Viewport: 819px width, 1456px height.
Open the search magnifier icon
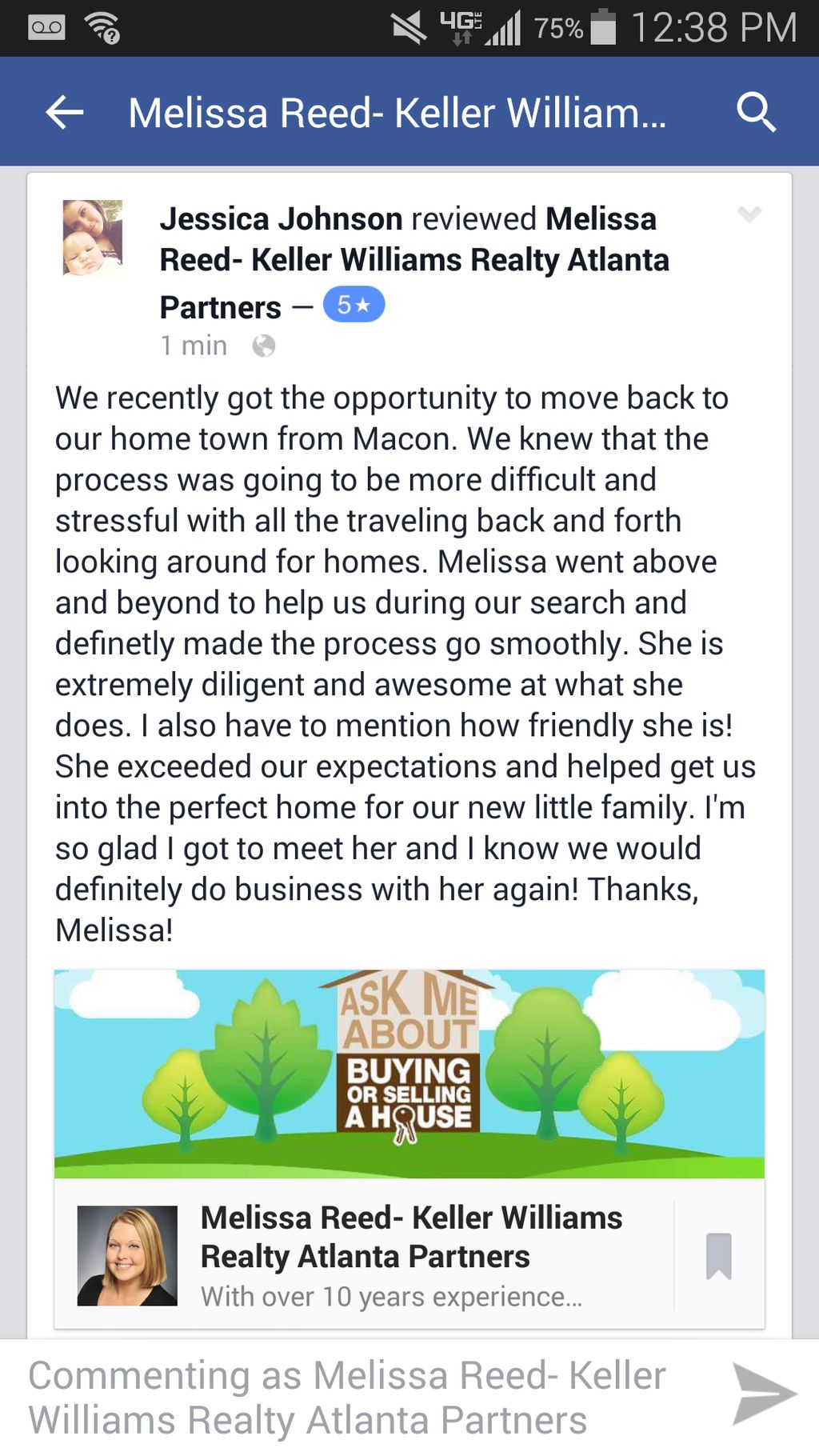coord(756,112)
